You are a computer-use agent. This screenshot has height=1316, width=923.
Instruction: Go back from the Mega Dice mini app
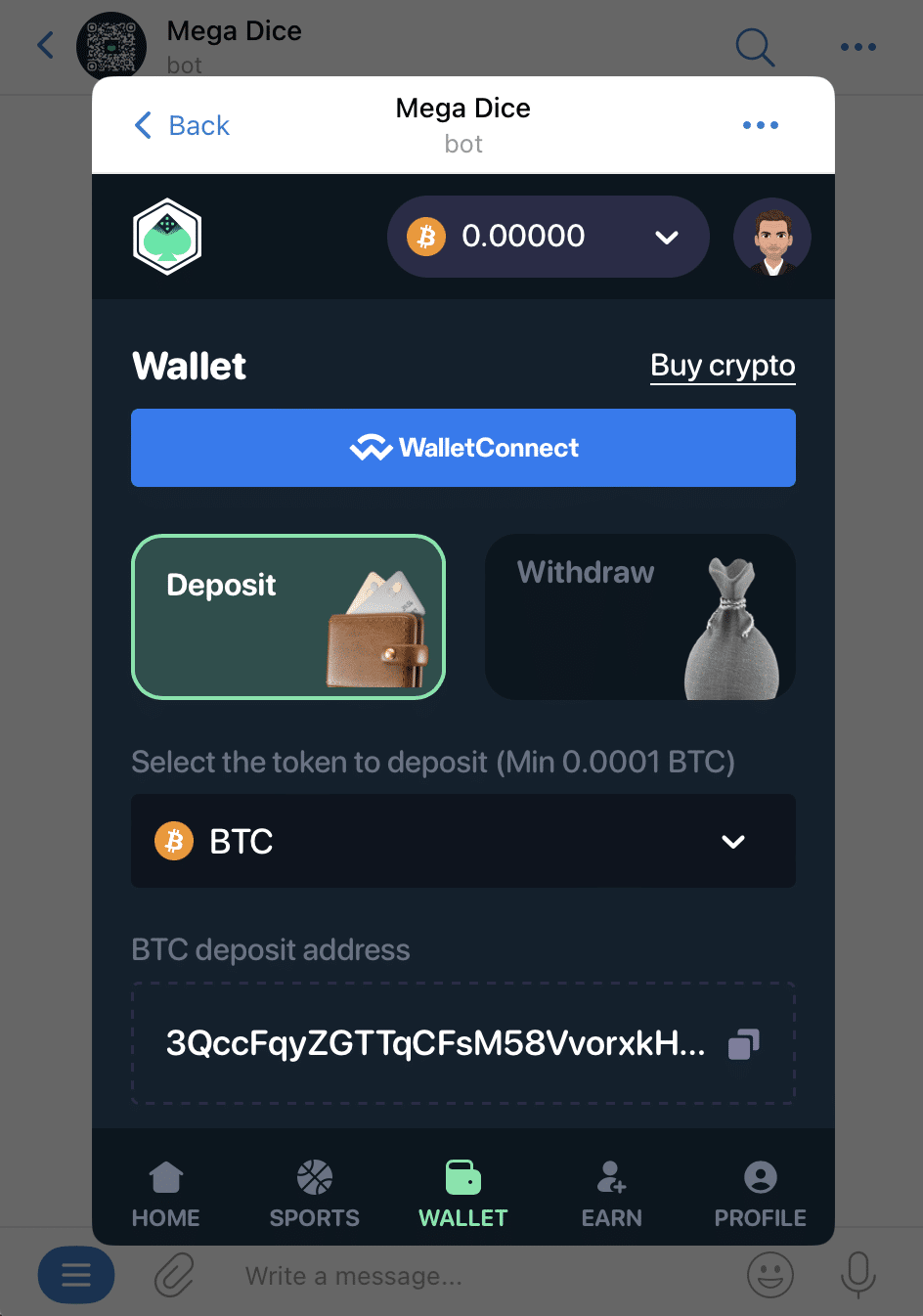click(182, 125)
